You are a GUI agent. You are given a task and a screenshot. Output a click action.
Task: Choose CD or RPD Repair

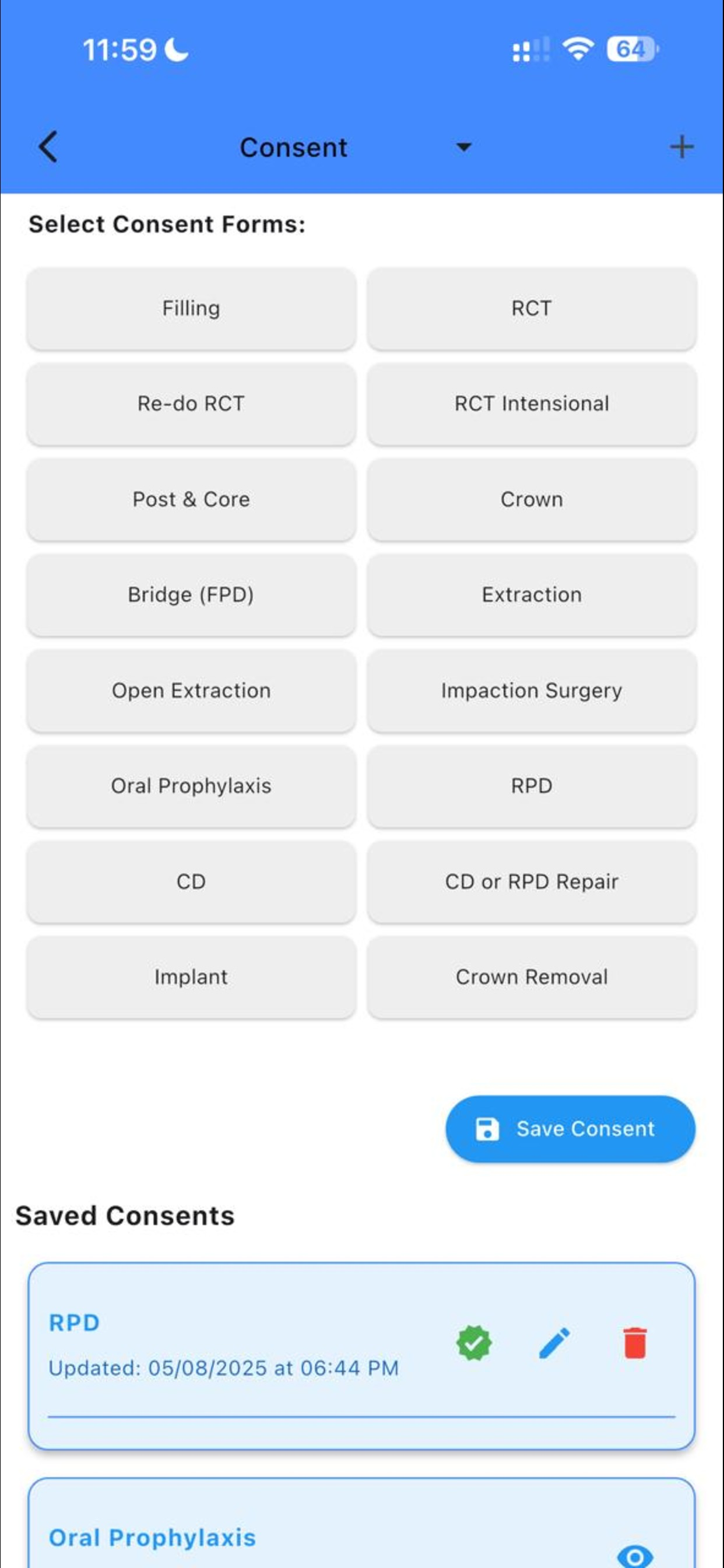pyautogui.click(x=532, y=882)
